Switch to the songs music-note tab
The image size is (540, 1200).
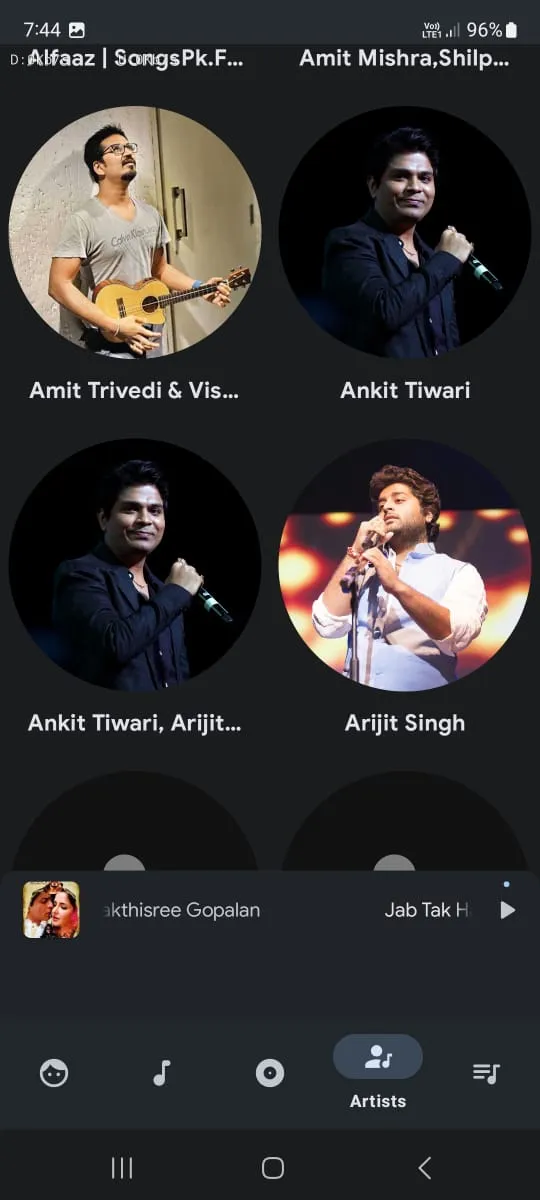tap(162, 1073)
